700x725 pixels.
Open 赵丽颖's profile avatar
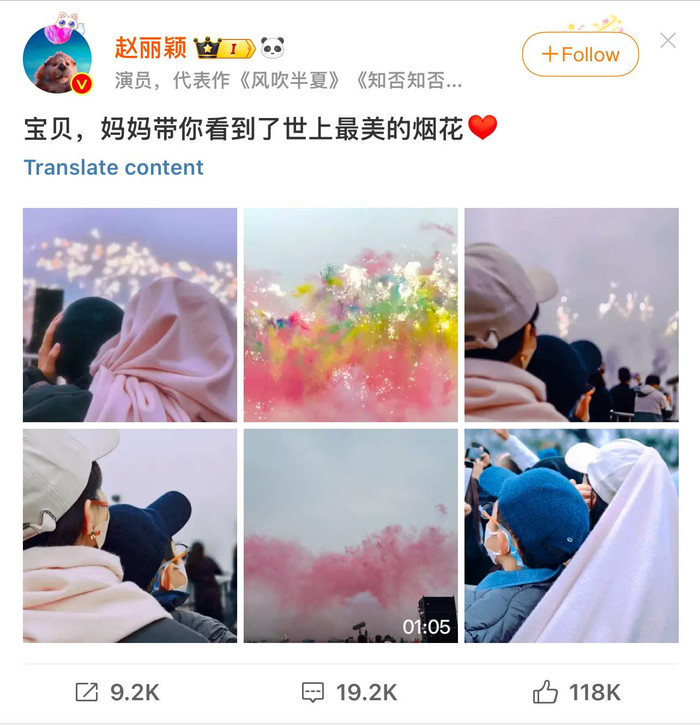pos(57,58)
